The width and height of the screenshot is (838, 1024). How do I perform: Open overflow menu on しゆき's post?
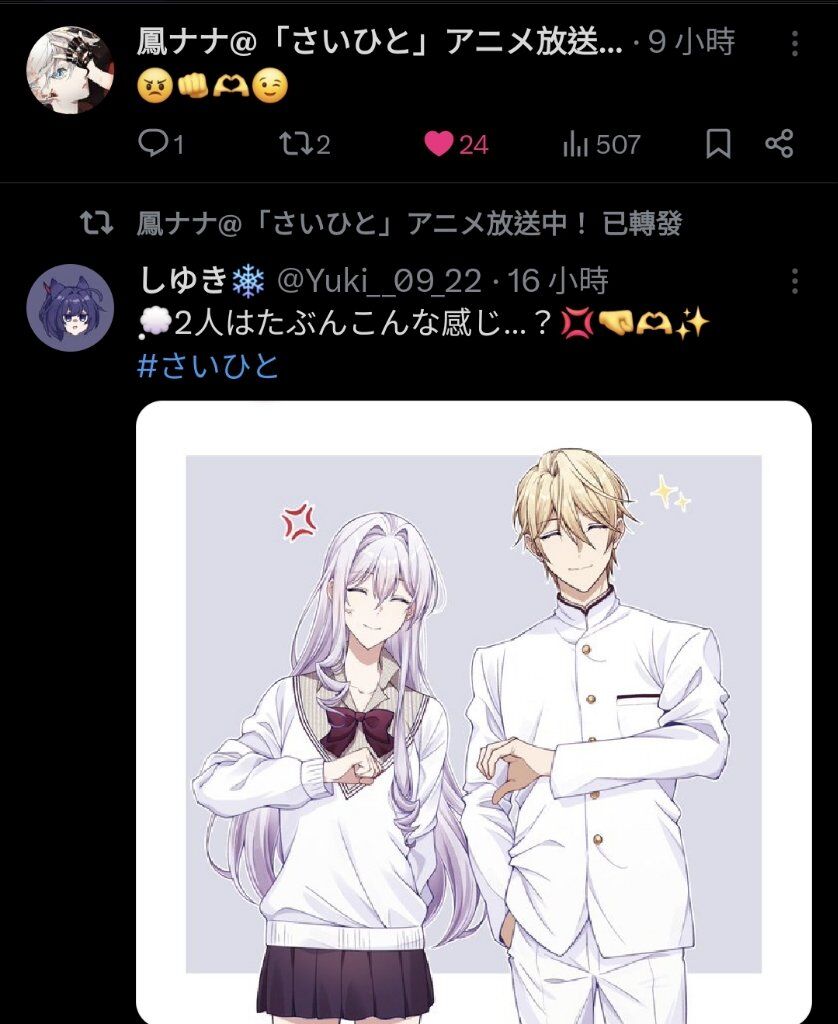(794, 281)
